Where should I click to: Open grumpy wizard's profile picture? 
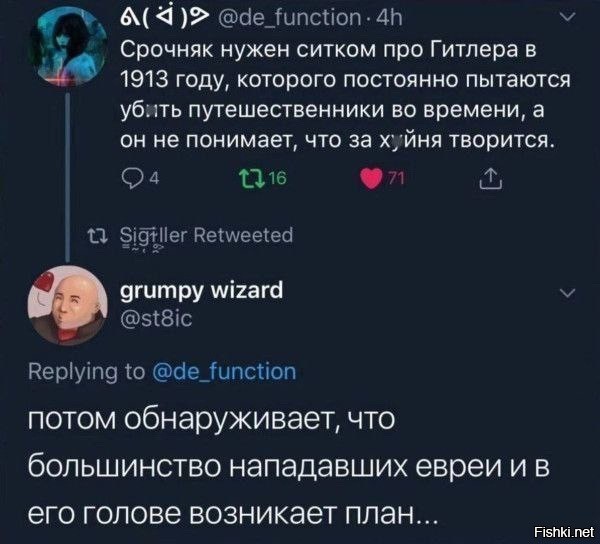click(x=66, y=307)
